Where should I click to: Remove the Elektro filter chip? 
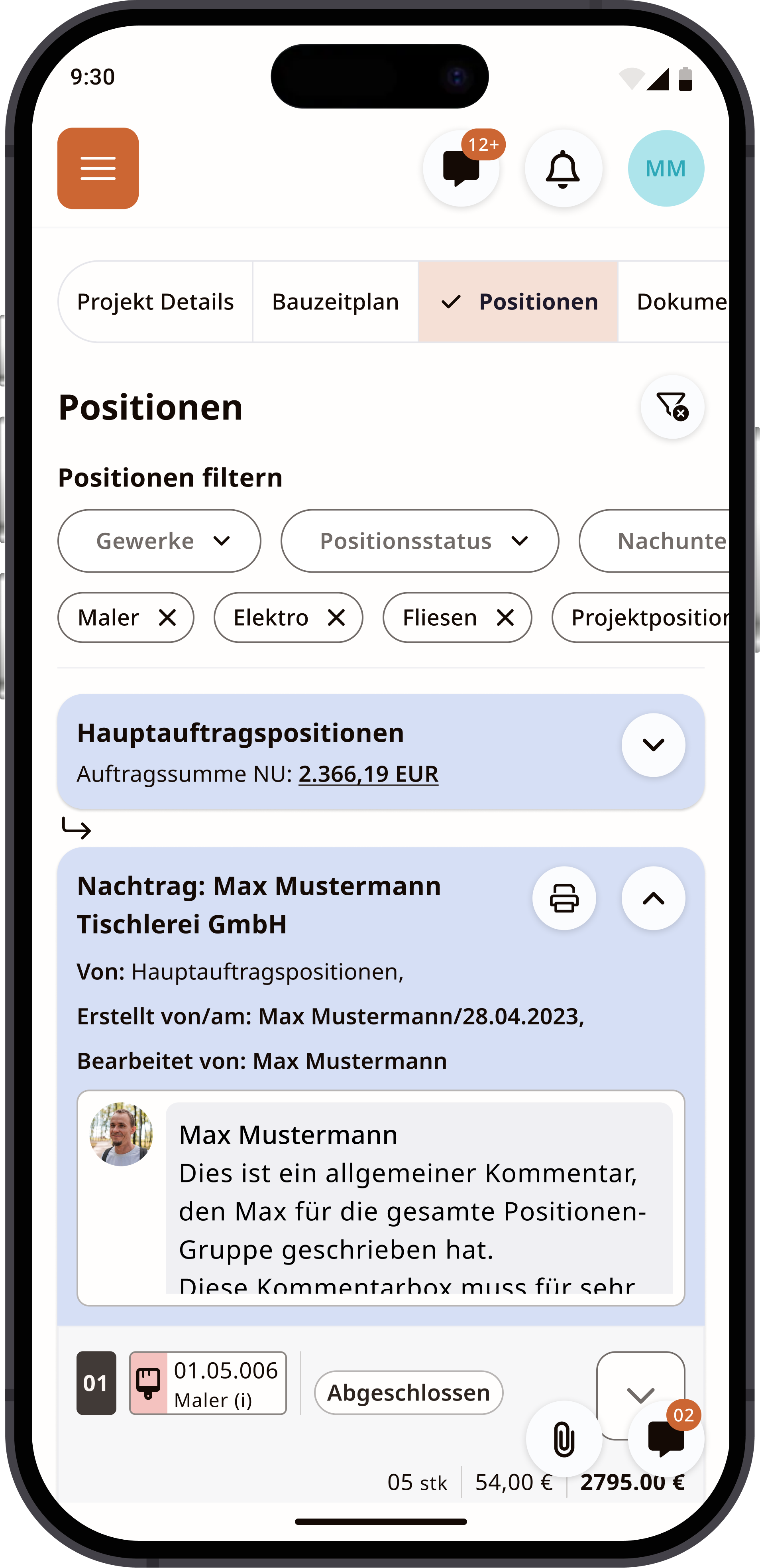[x=336, y=618]
